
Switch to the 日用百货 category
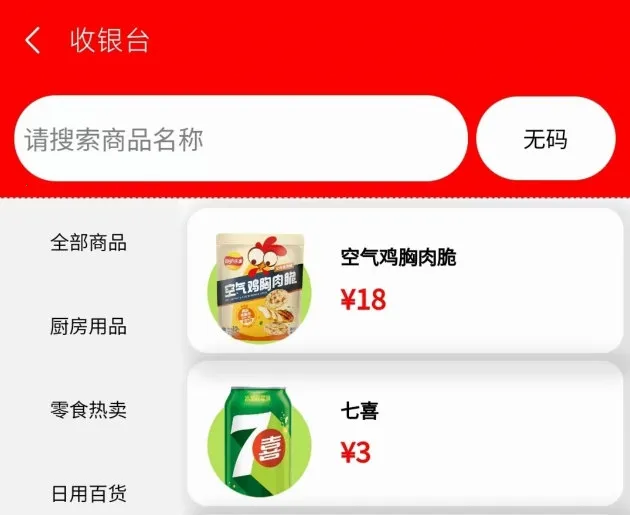coord(89,493)
